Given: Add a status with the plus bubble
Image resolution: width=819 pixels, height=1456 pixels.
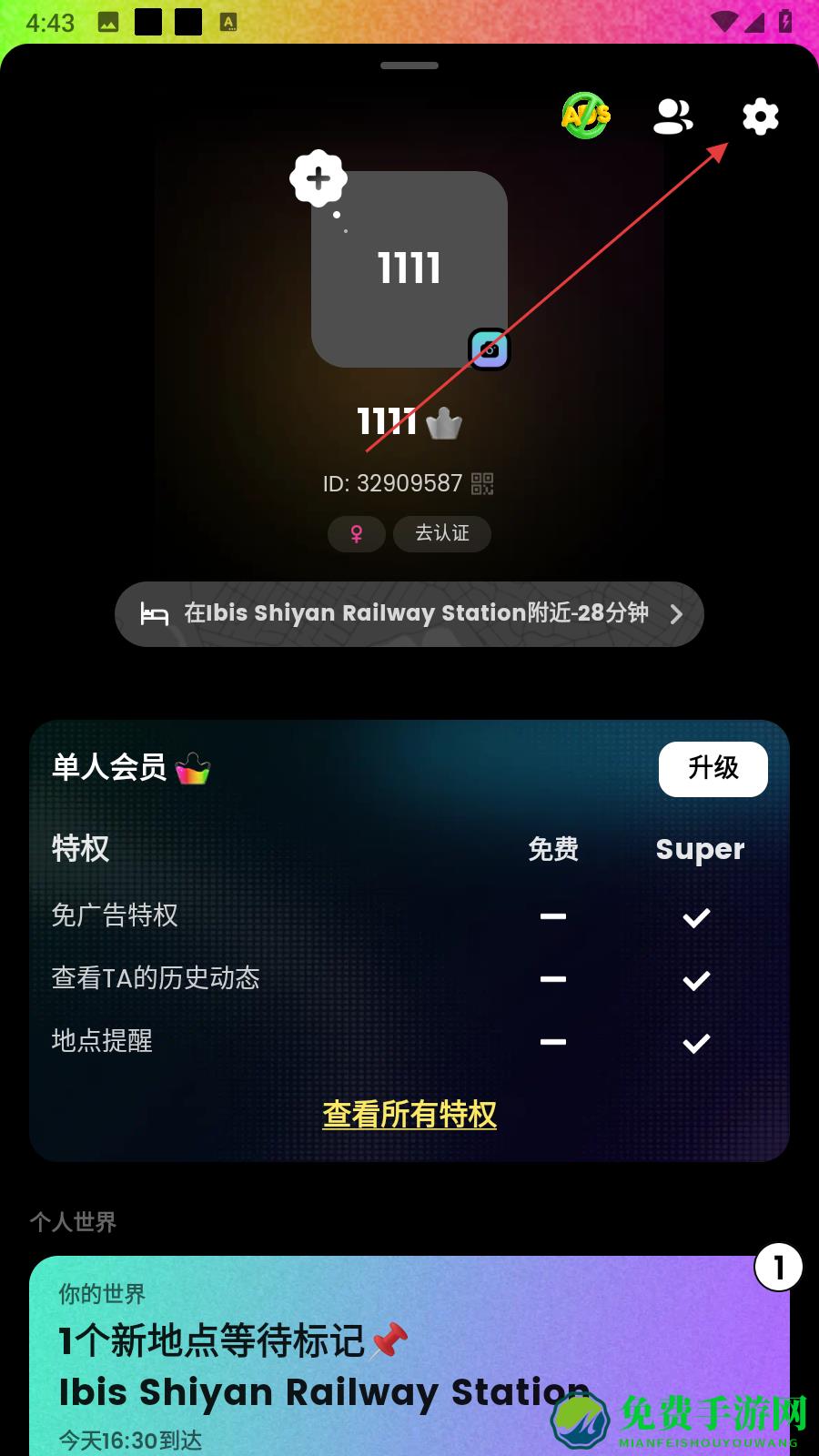Looking at the screenshot, I should 318,178.
